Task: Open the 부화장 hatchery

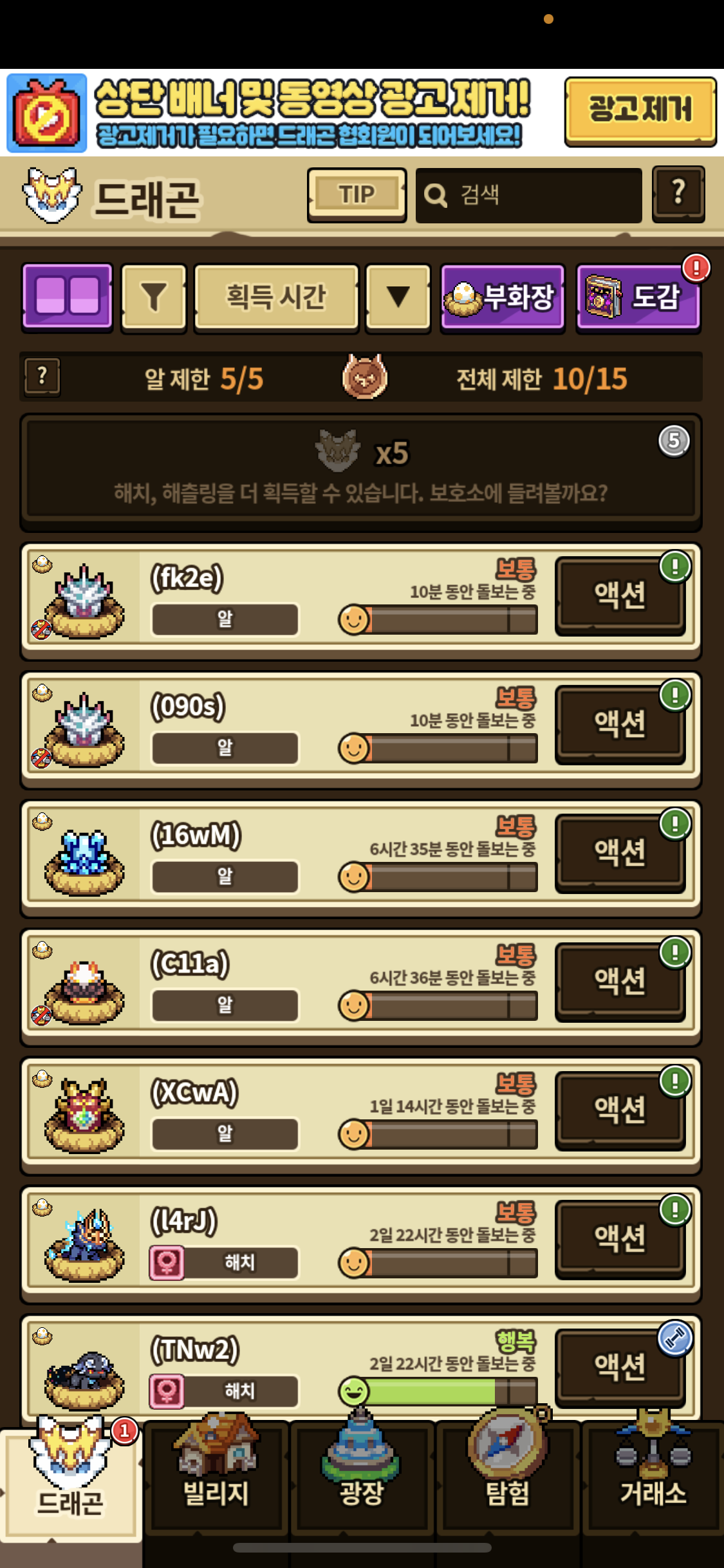Action: tap(502, 297)
